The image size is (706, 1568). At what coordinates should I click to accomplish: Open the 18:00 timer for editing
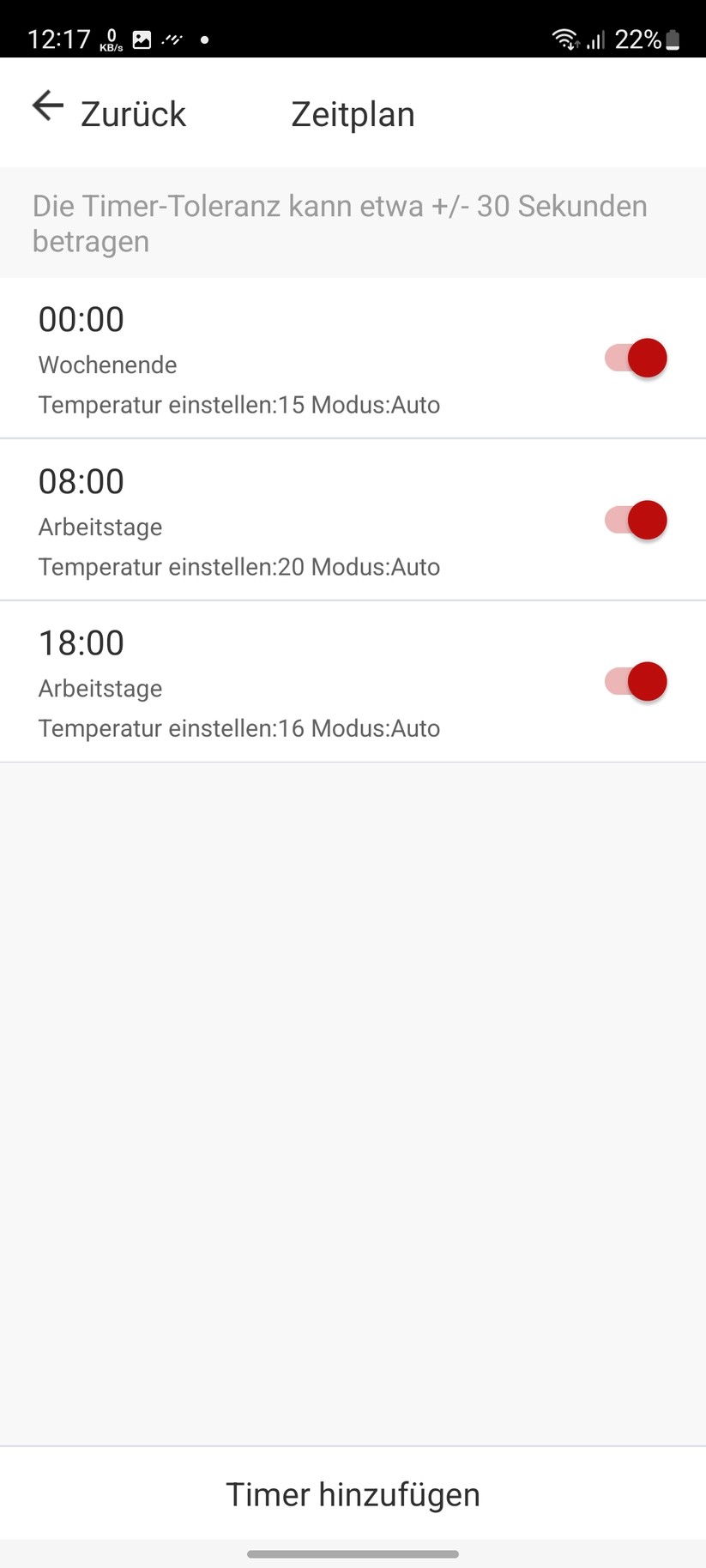(x=257, y=681)
